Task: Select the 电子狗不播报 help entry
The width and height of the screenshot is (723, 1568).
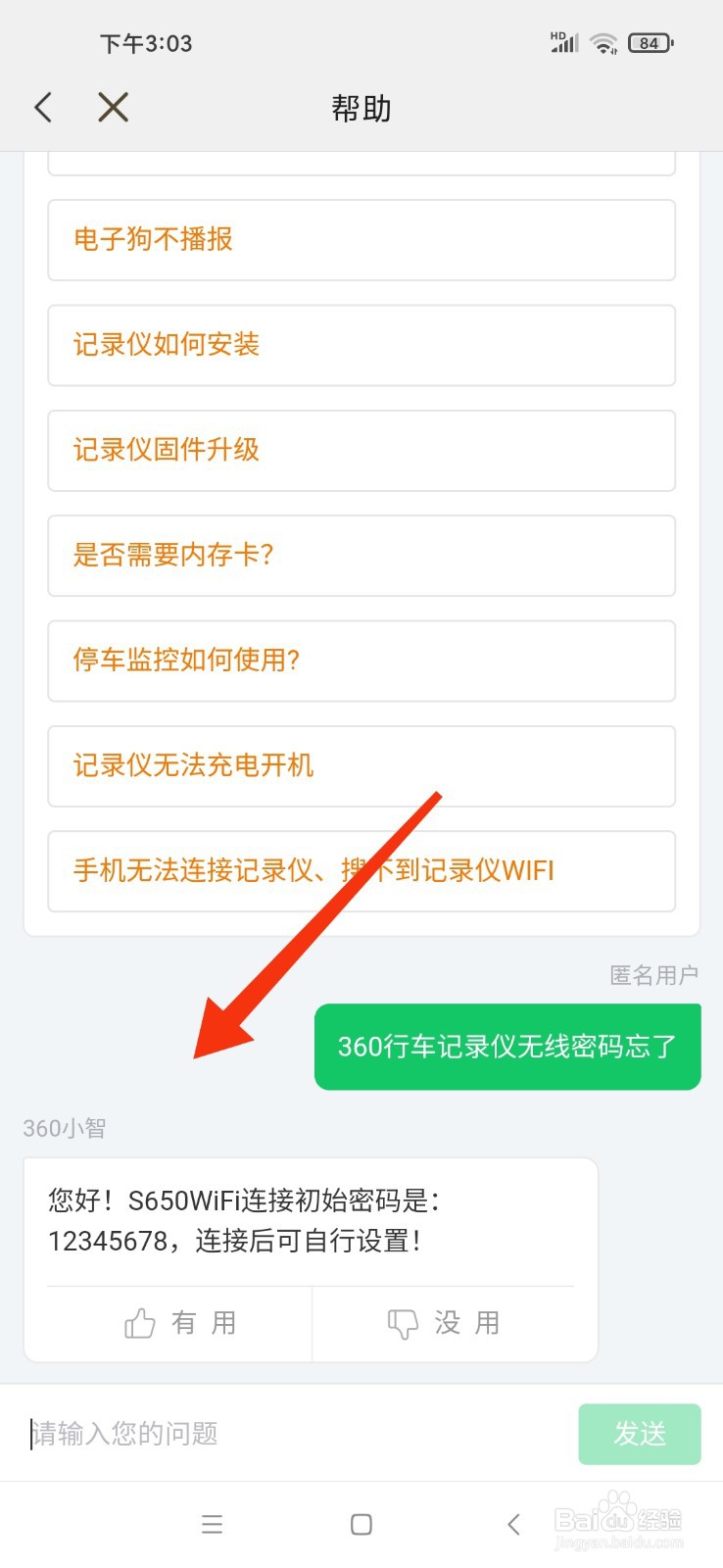Action: pos(361,240)
